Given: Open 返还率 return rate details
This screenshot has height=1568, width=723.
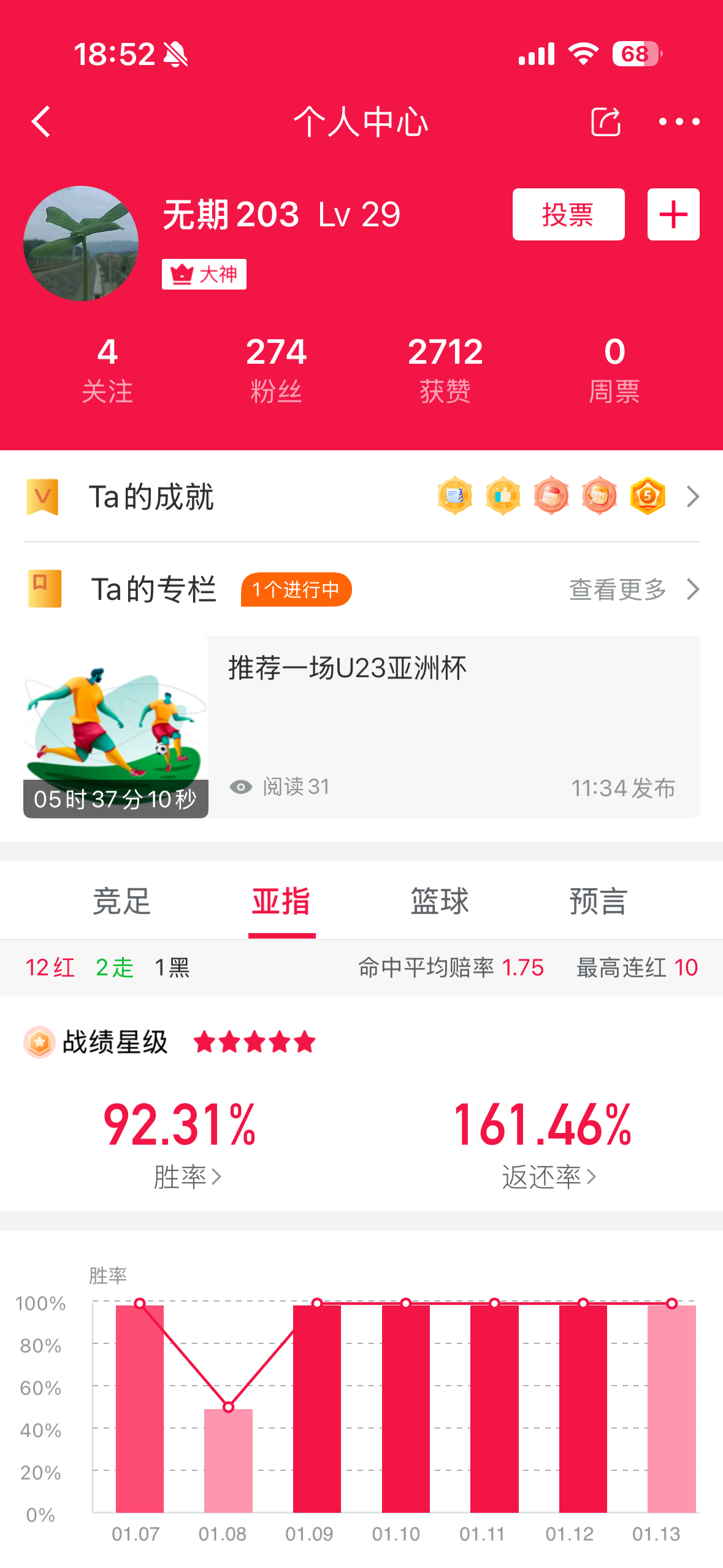Looking at the screenshot, I should click(x=548, y=1176).
